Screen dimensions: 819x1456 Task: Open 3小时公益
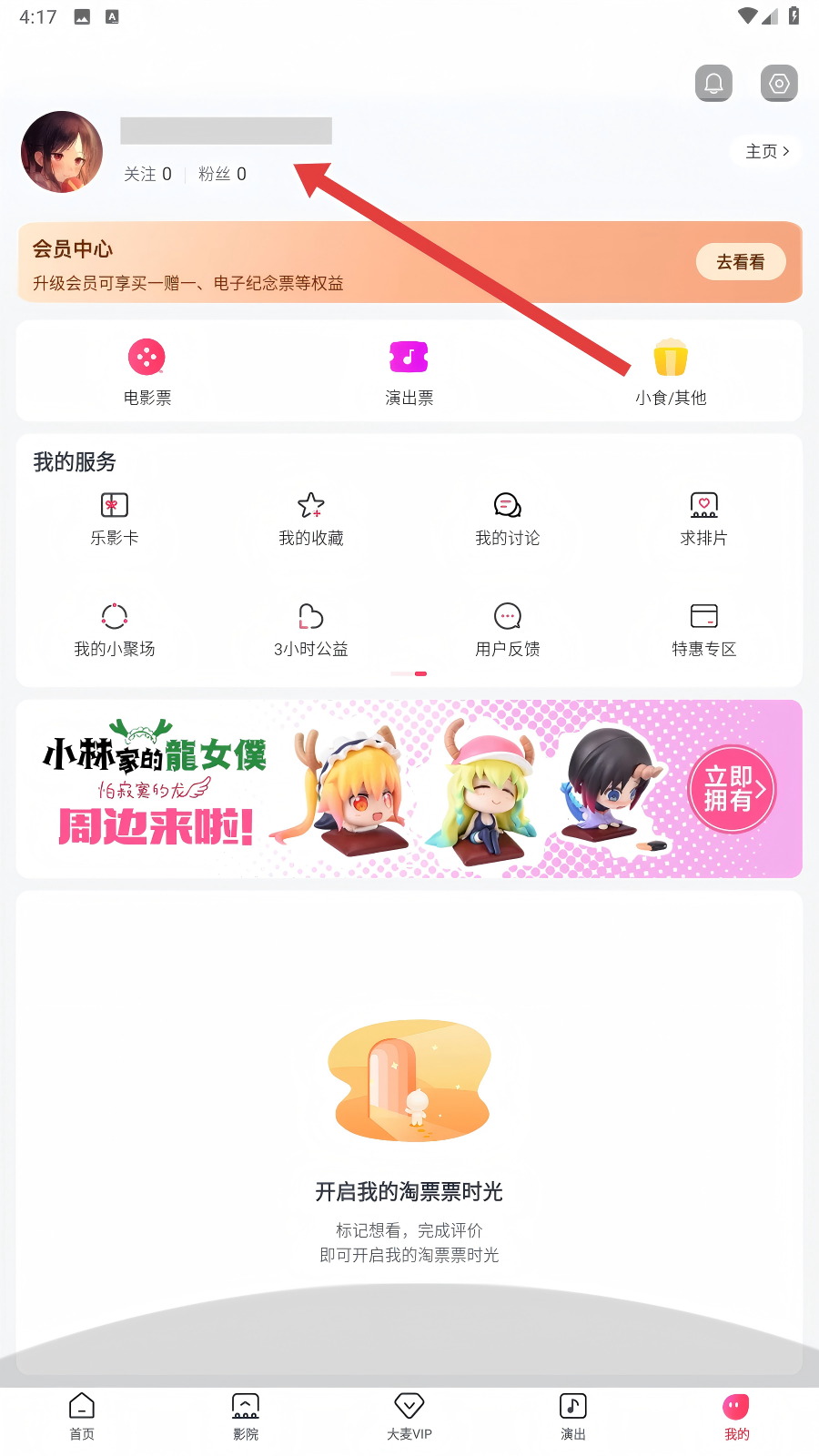311,630
